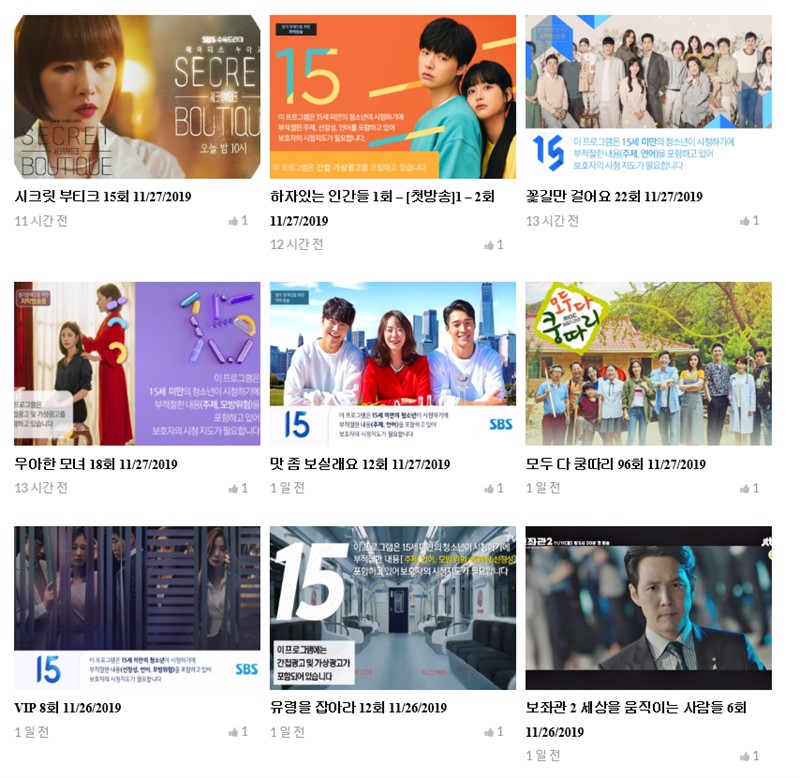Screen dimensions: 800x778
Task: Select the 하자있는 인간들 1회 title link
Action: click(382, 197)
